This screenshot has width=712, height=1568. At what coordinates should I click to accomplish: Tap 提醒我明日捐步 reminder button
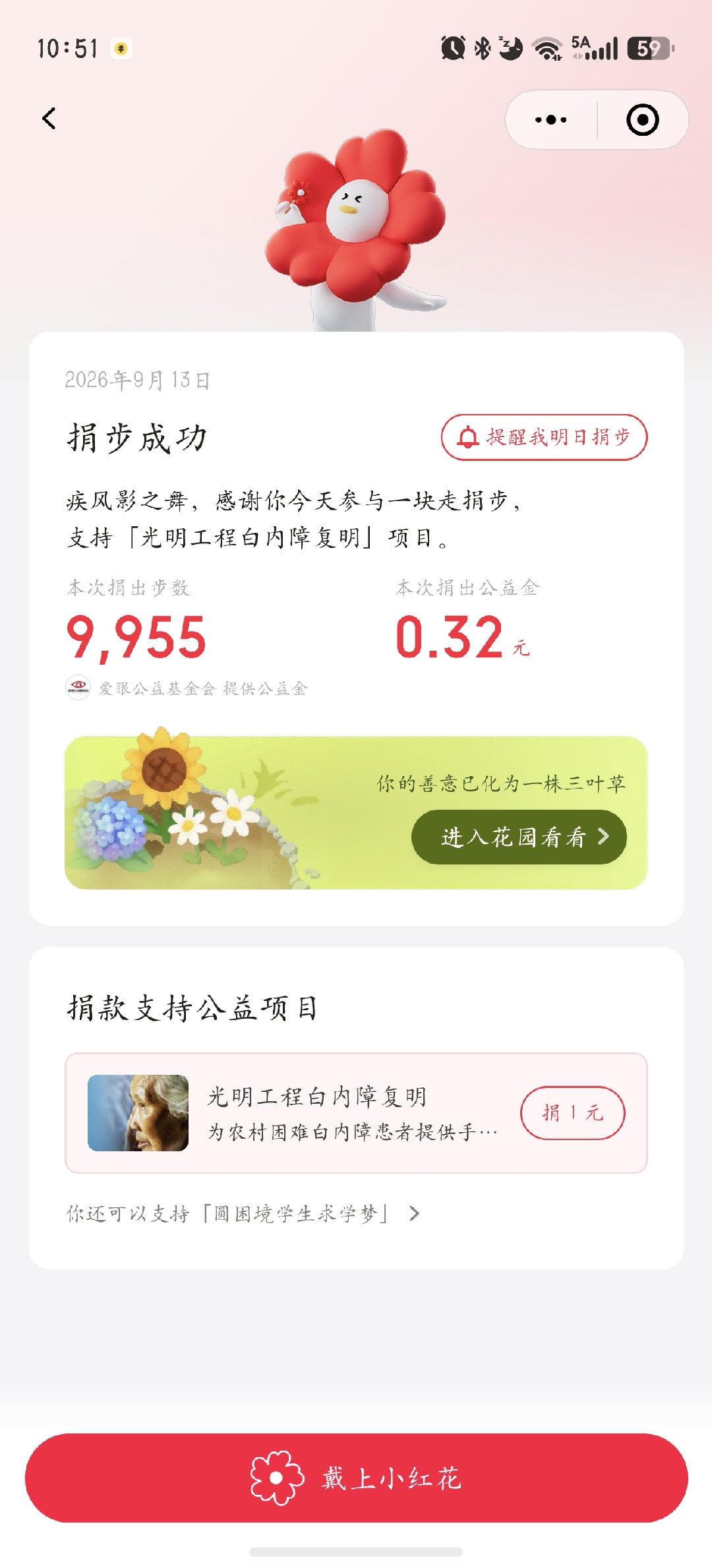(x=545, y=437)
